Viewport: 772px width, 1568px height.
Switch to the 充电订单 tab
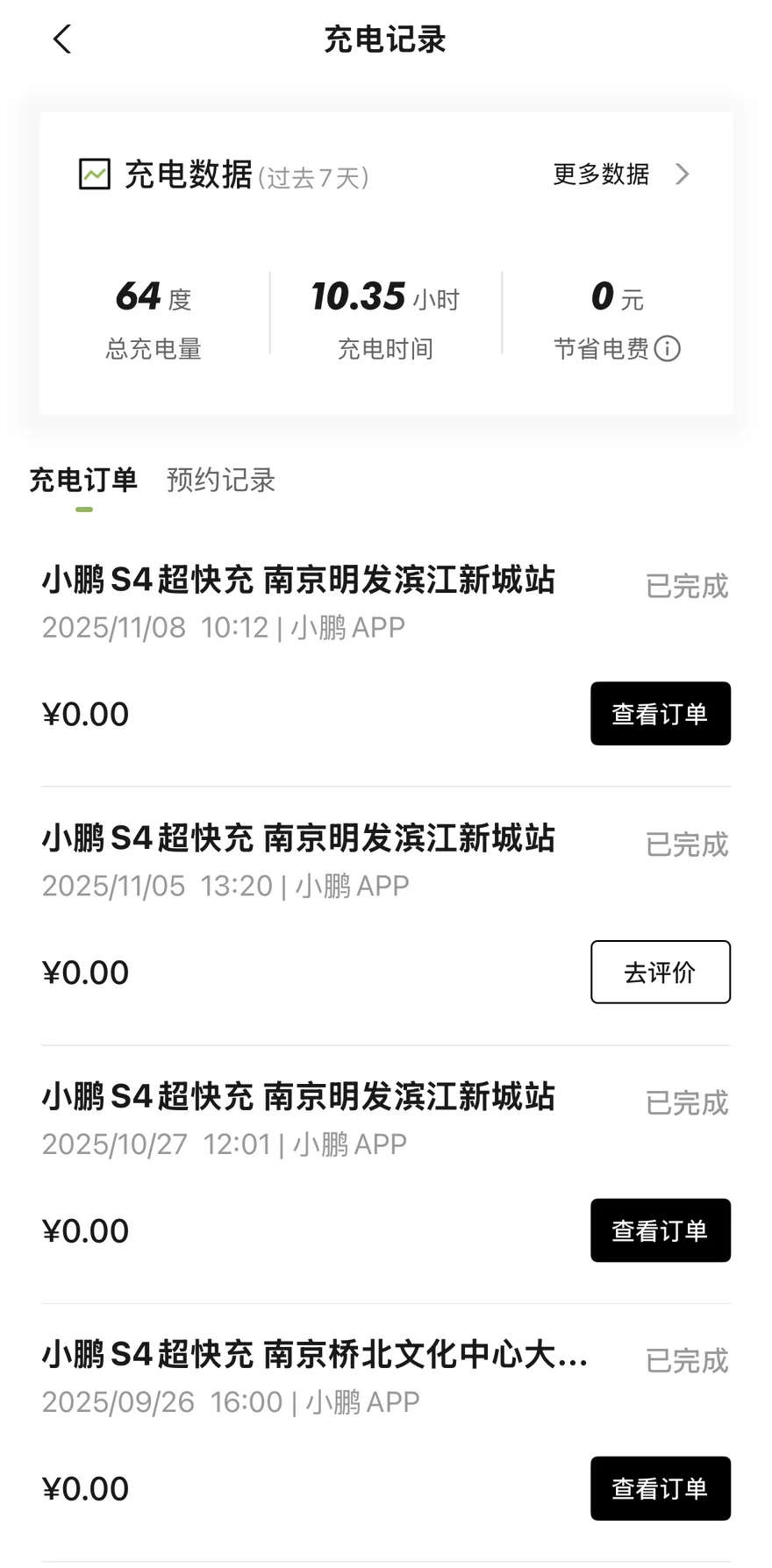83,480
